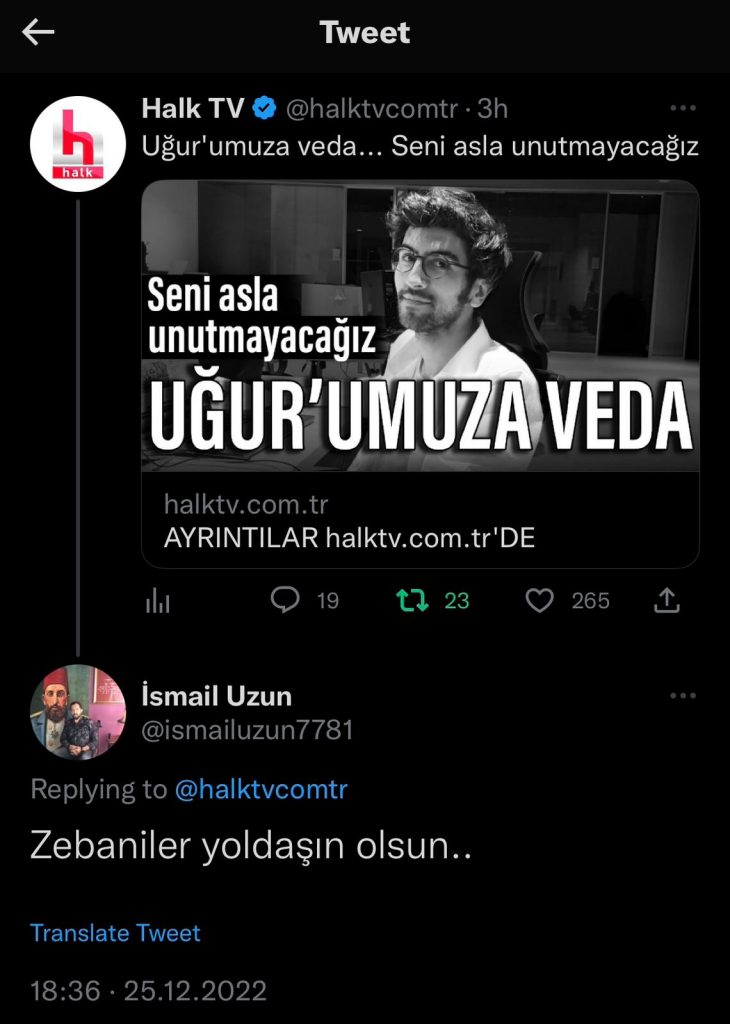Open overflow menu on İsmail Uzun's reply
This screenshot has height=1024, width=730.
pos(683,696)
